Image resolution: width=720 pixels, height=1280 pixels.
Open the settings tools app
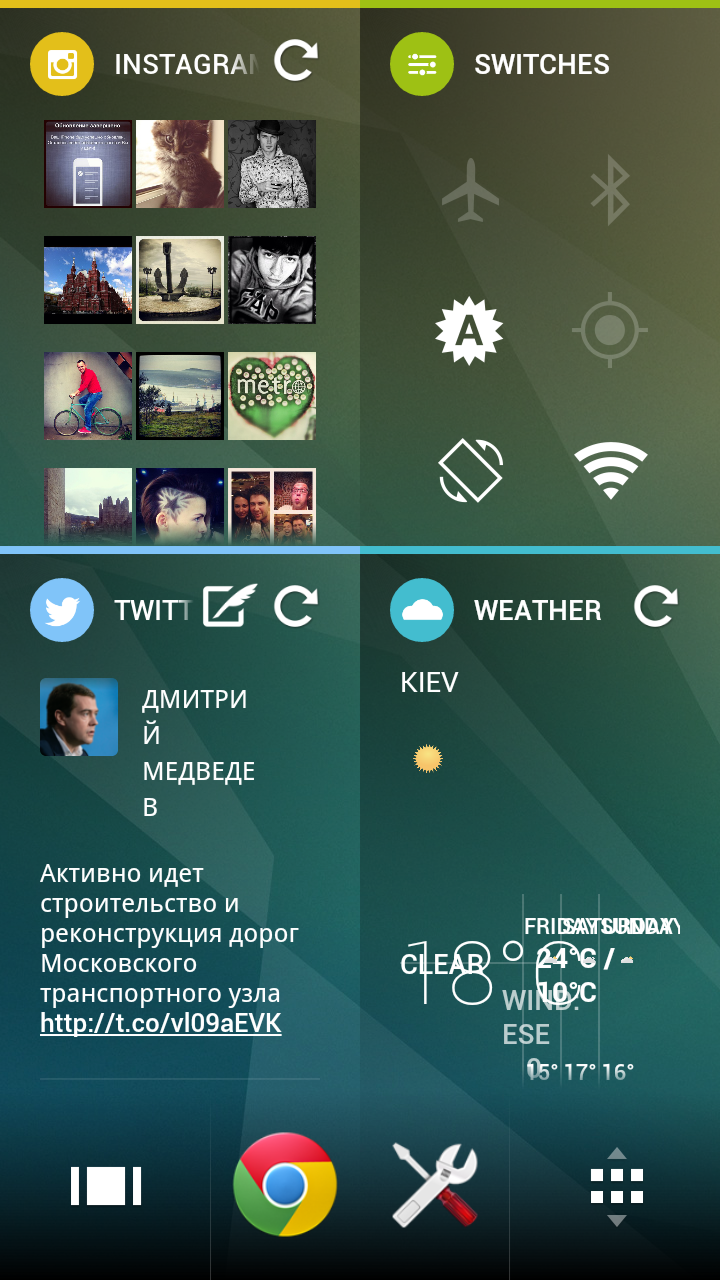point(435,1185)
